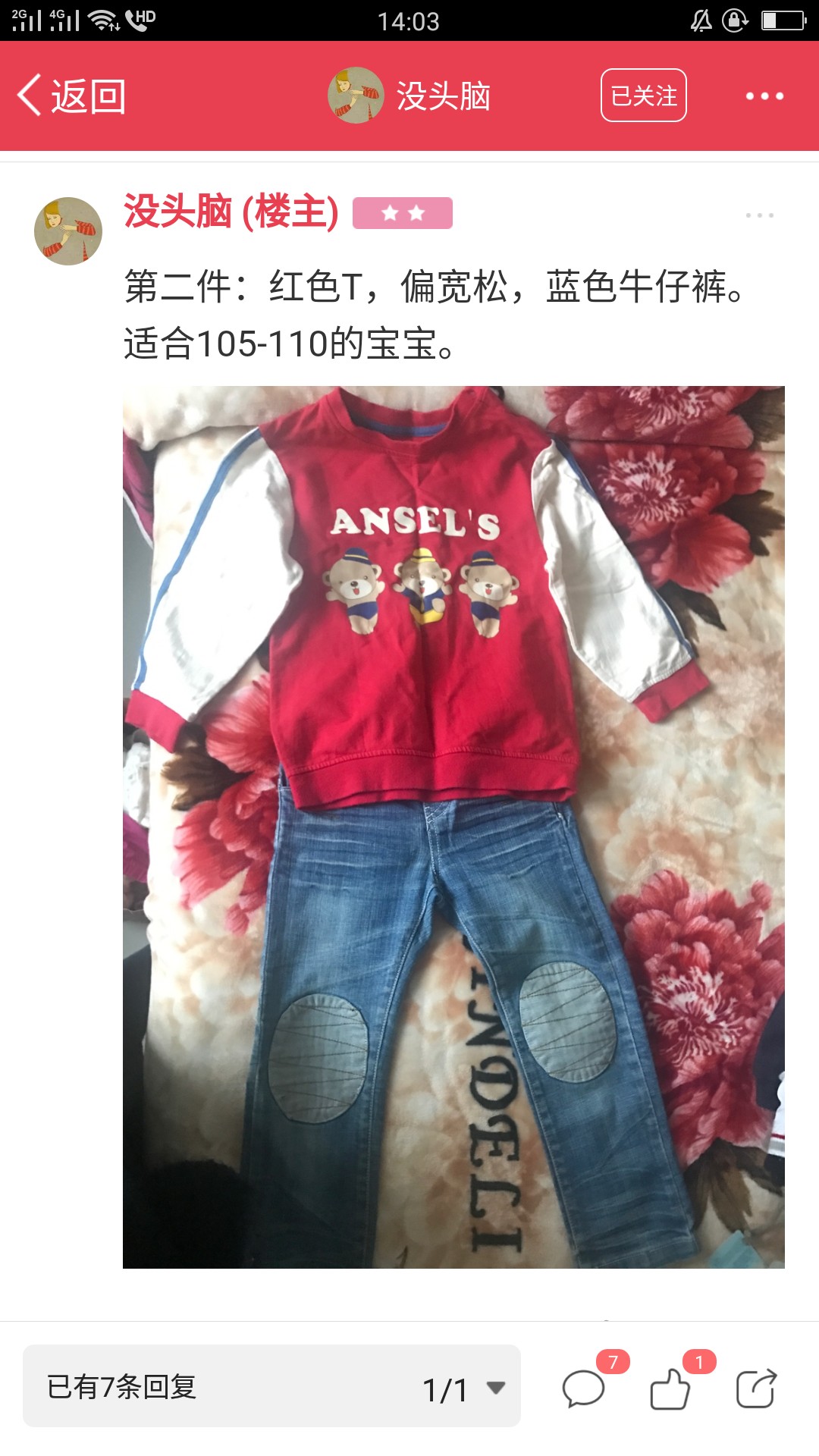Image resolution: width=819 pixels, height=1456 pixels.
Task: Like this post with the thumbs-up icon
Action: tap(670, 1389)
